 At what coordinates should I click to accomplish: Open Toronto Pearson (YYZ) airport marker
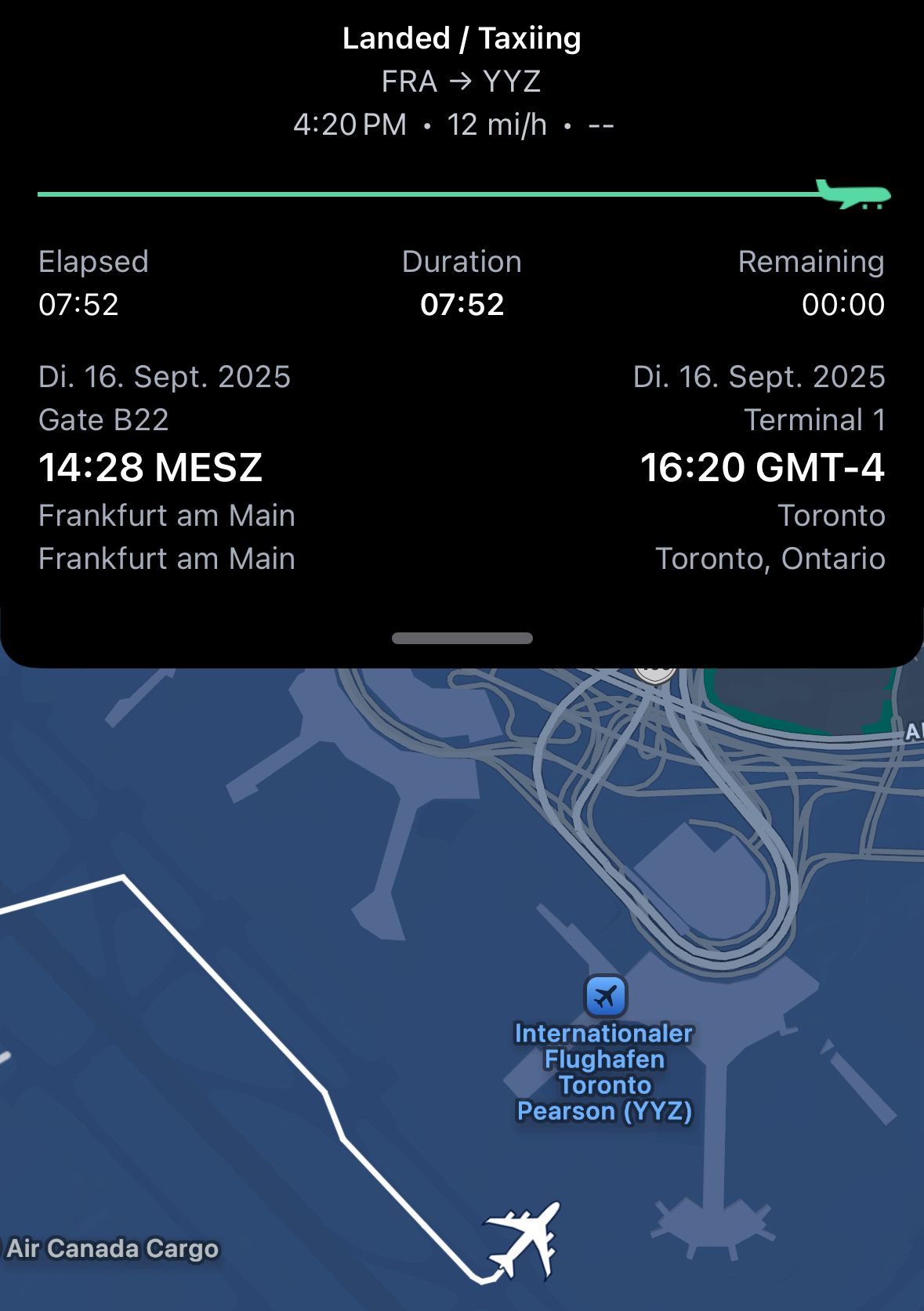click(x=605, y=996)
